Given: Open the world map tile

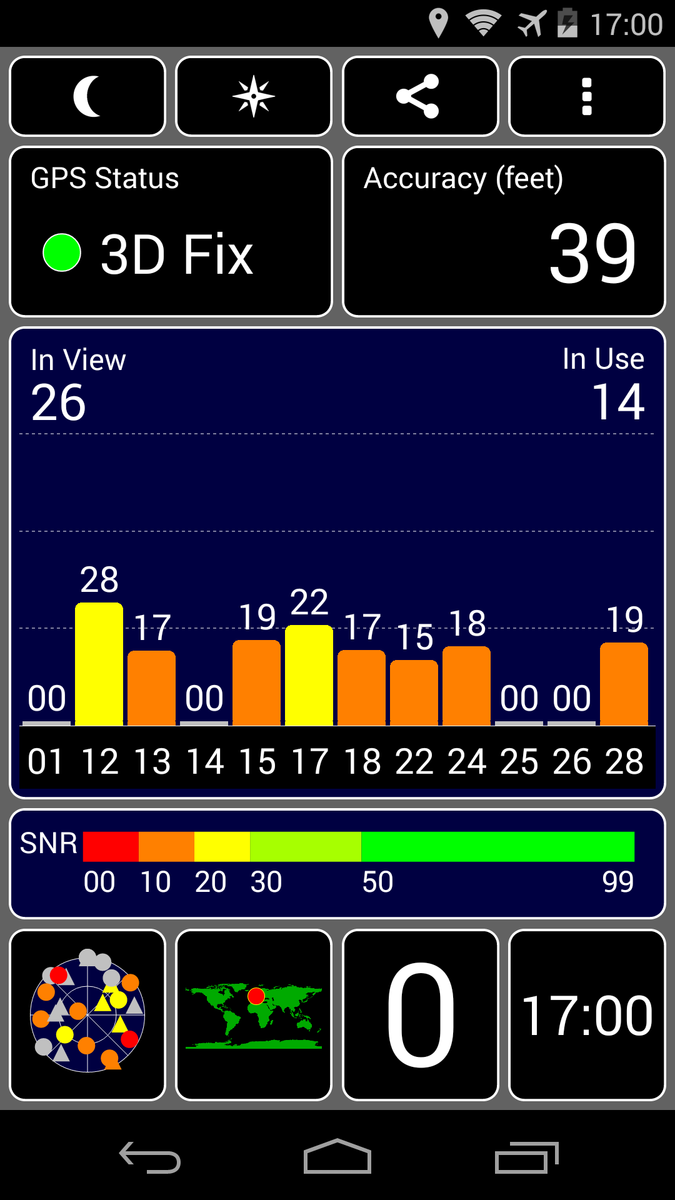Looking at the screenshot, I should coord(253,1015).
